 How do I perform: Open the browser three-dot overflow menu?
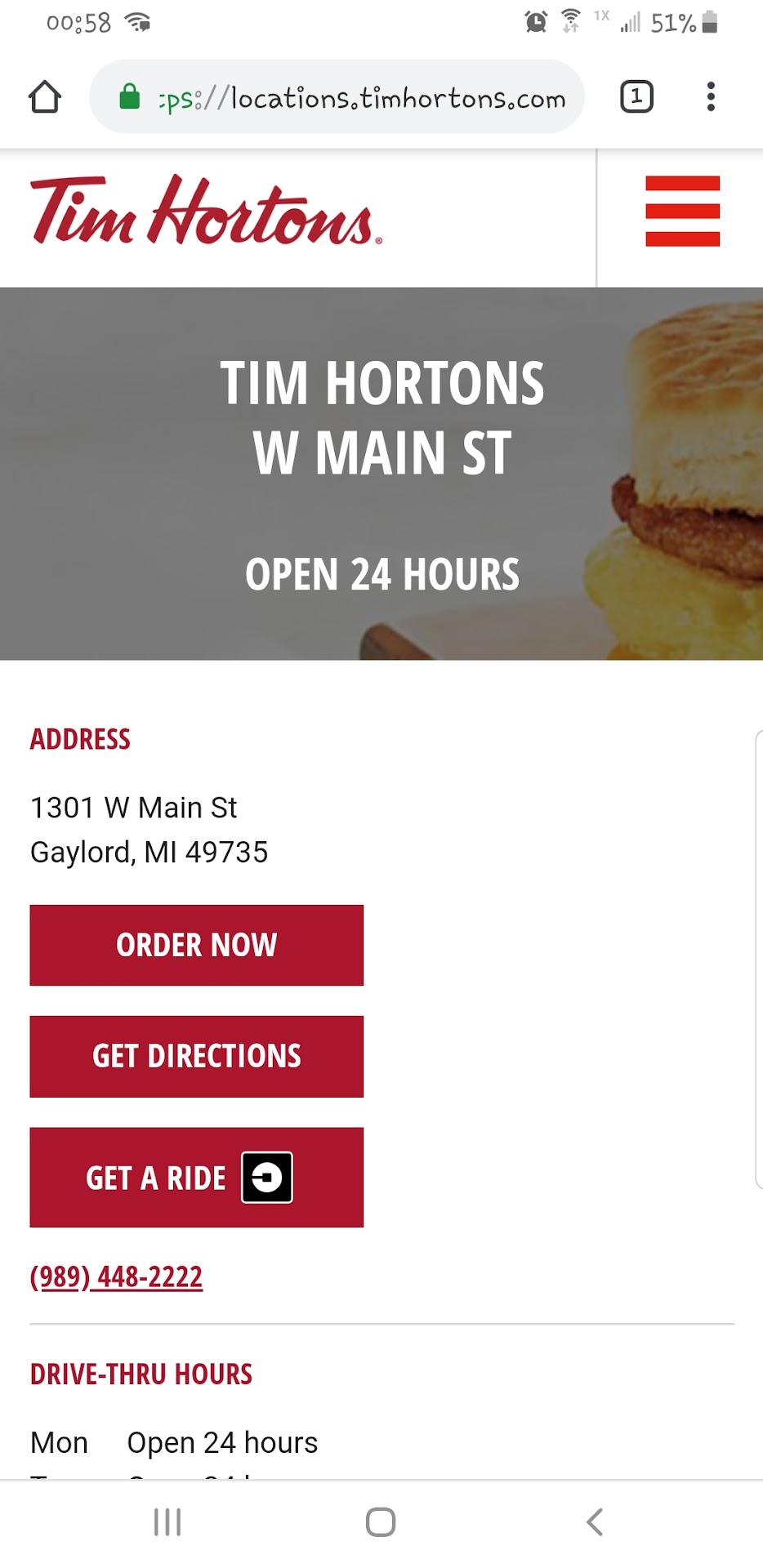pos(711,96)
